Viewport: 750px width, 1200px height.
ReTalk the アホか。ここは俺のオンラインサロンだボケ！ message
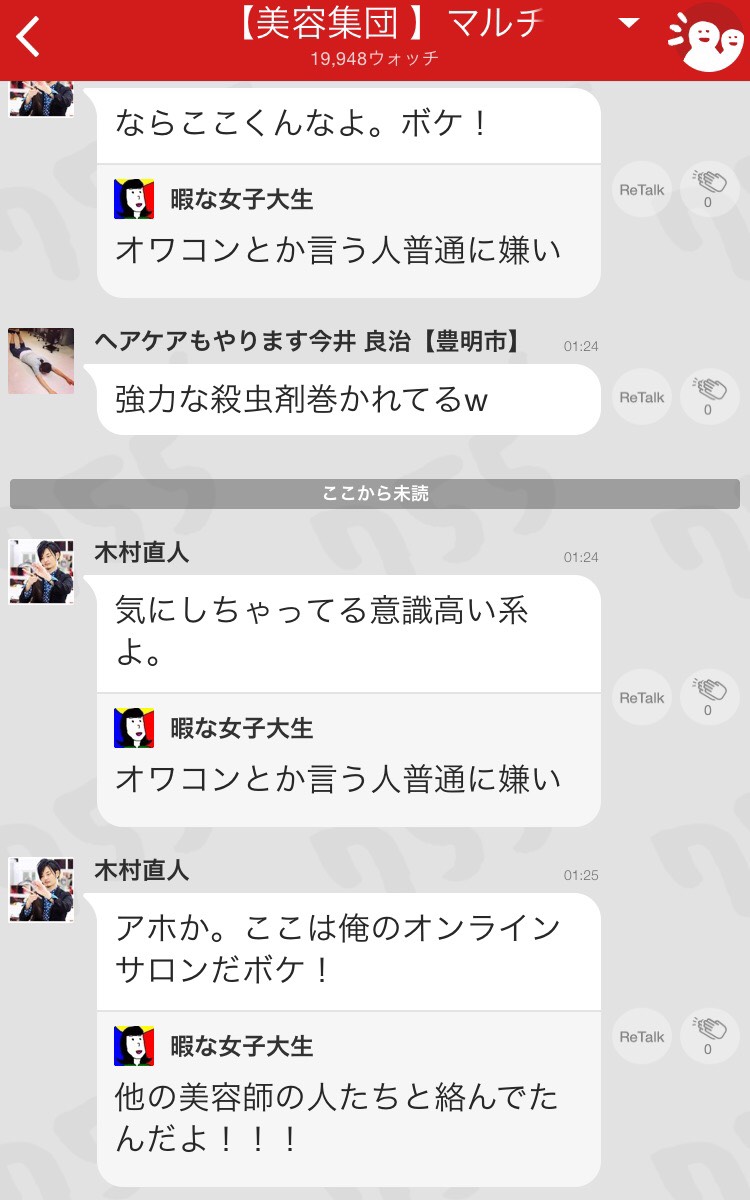[x=641, y=1036]
